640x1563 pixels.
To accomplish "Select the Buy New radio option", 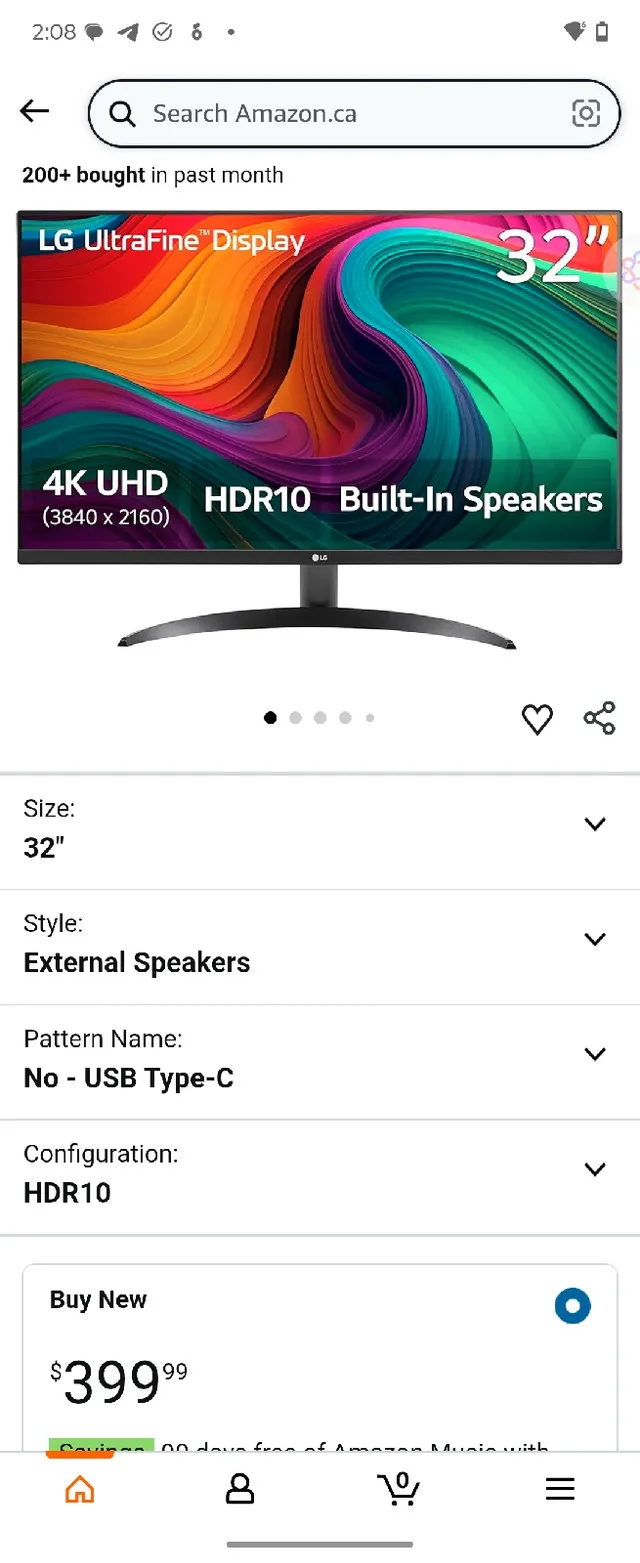I will (x=573, y=1306).
